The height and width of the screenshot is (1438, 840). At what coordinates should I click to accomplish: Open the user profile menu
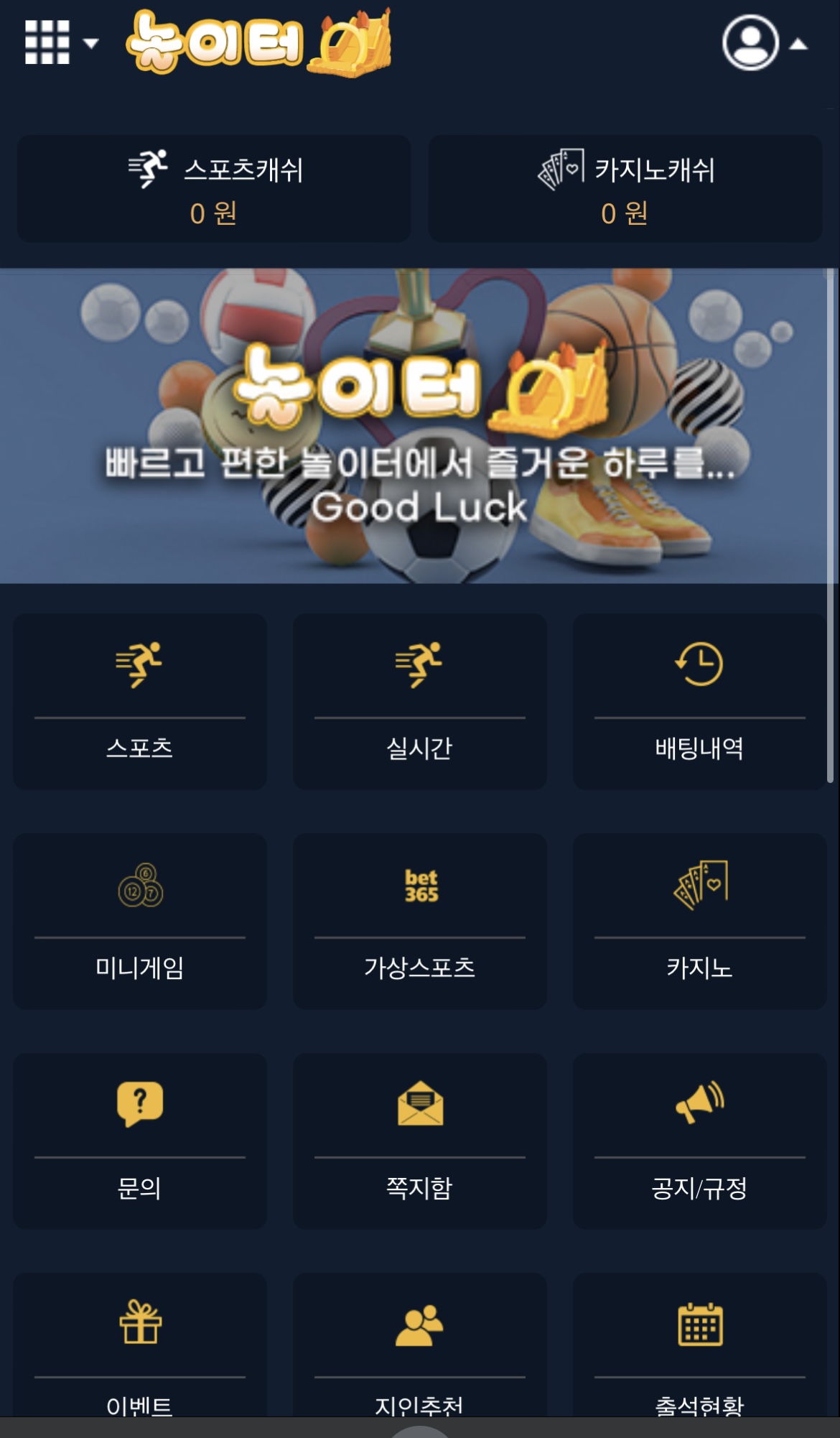point(762,44)
